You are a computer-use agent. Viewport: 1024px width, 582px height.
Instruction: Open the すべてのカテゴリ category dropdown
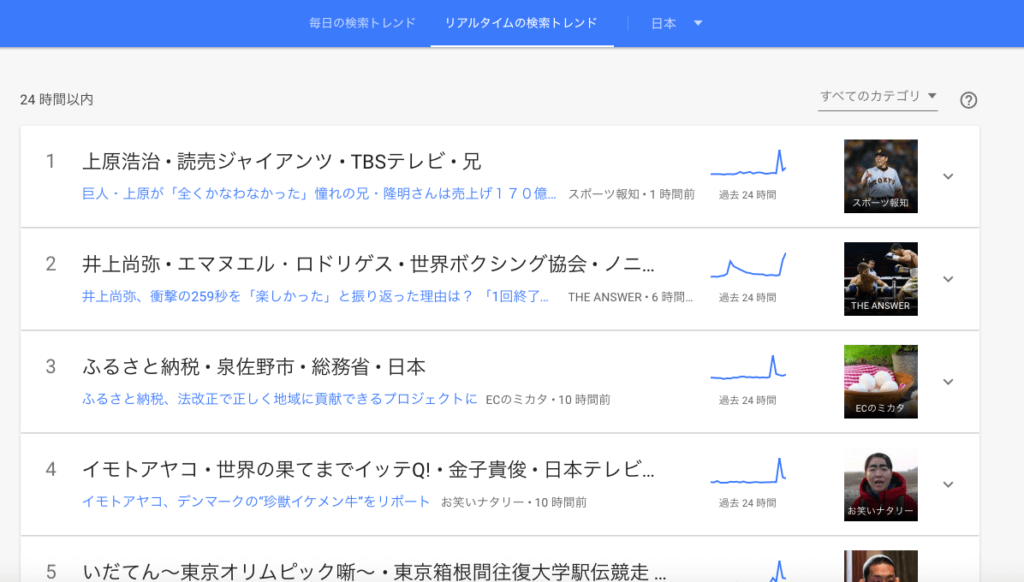(x=878, y=97)
